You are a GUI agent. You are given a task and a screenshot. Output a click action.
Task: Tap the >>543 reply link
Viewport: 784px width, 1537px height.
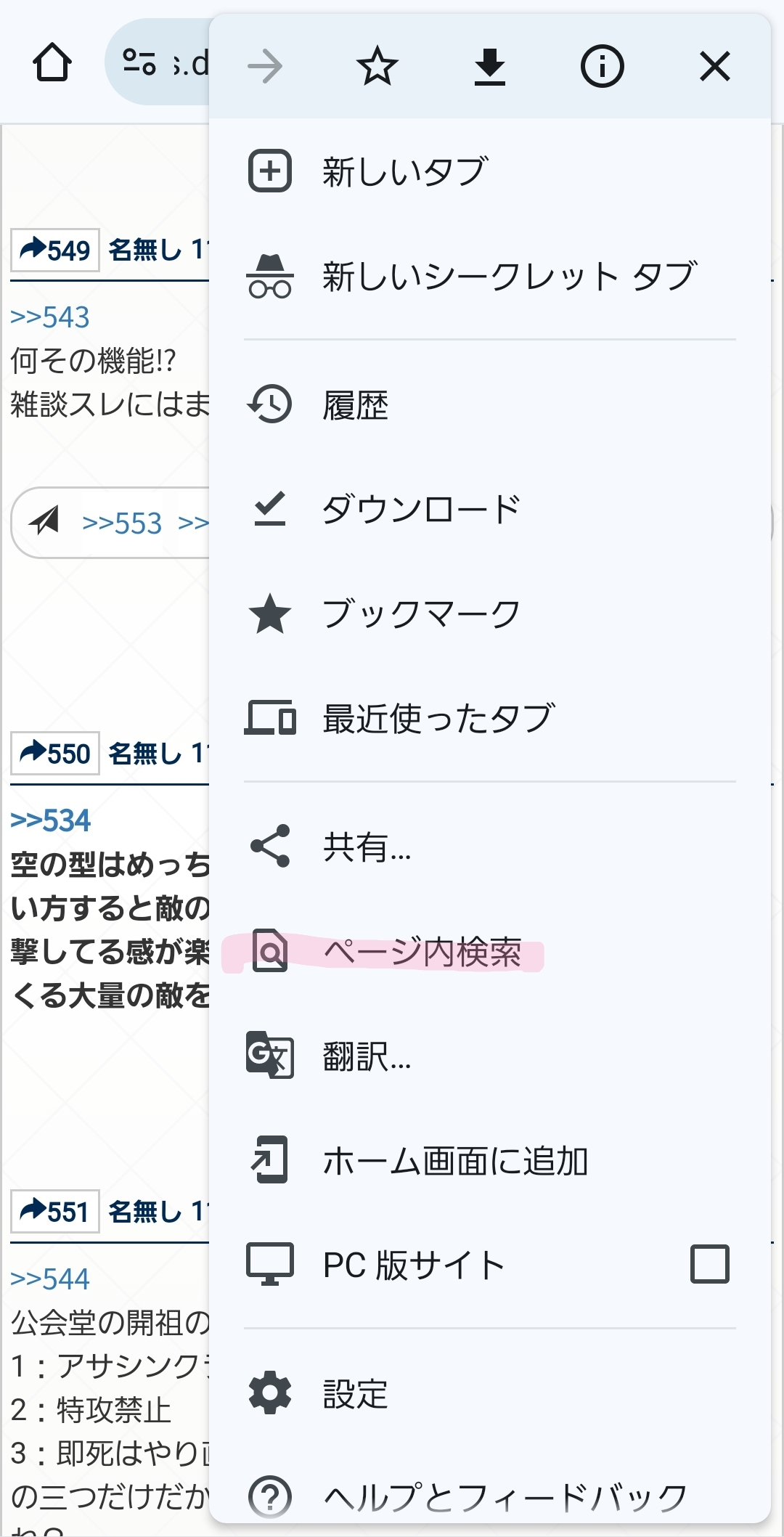click(x=50, y=317)
